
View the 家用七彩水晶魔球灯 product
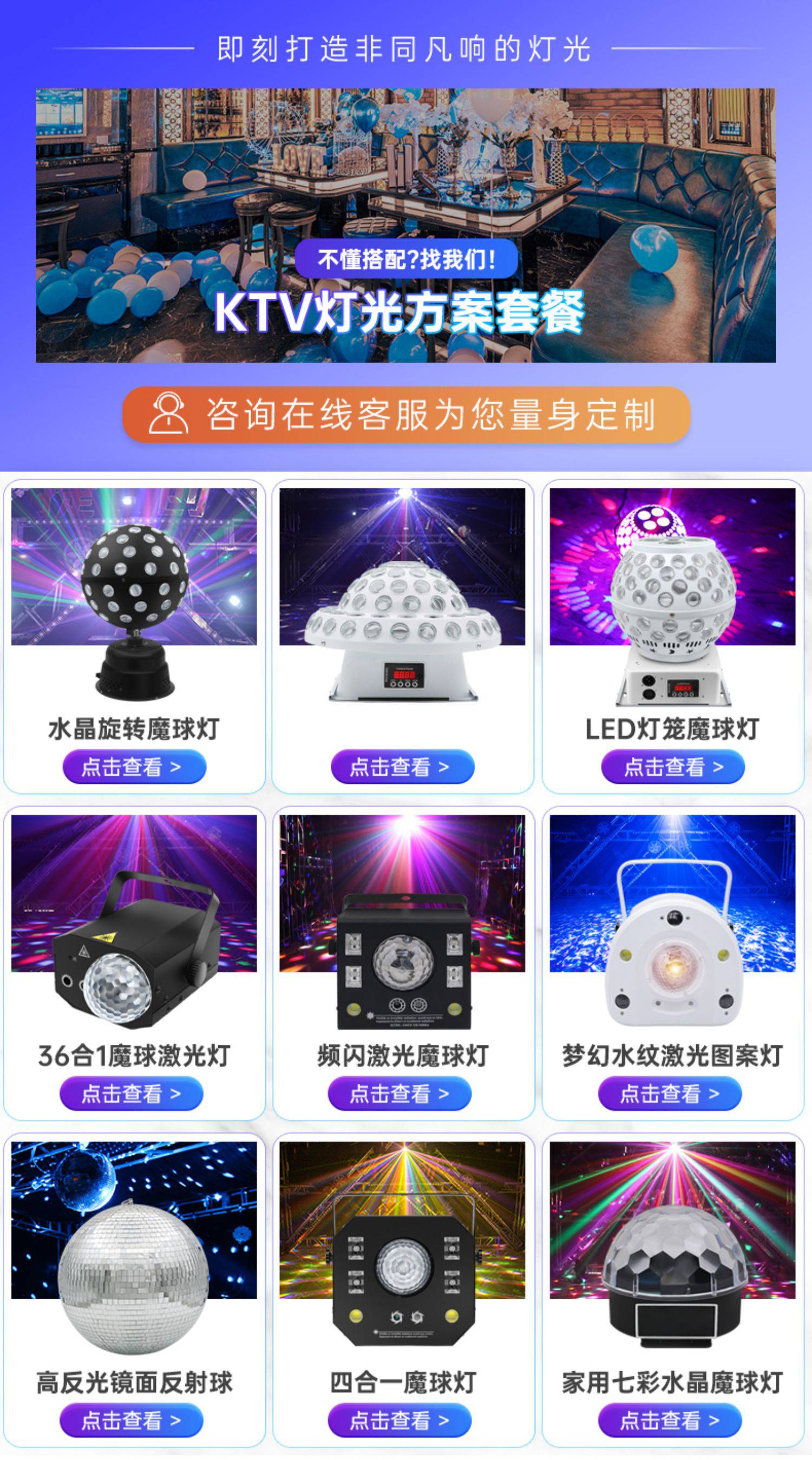(x=670, y=1420)
